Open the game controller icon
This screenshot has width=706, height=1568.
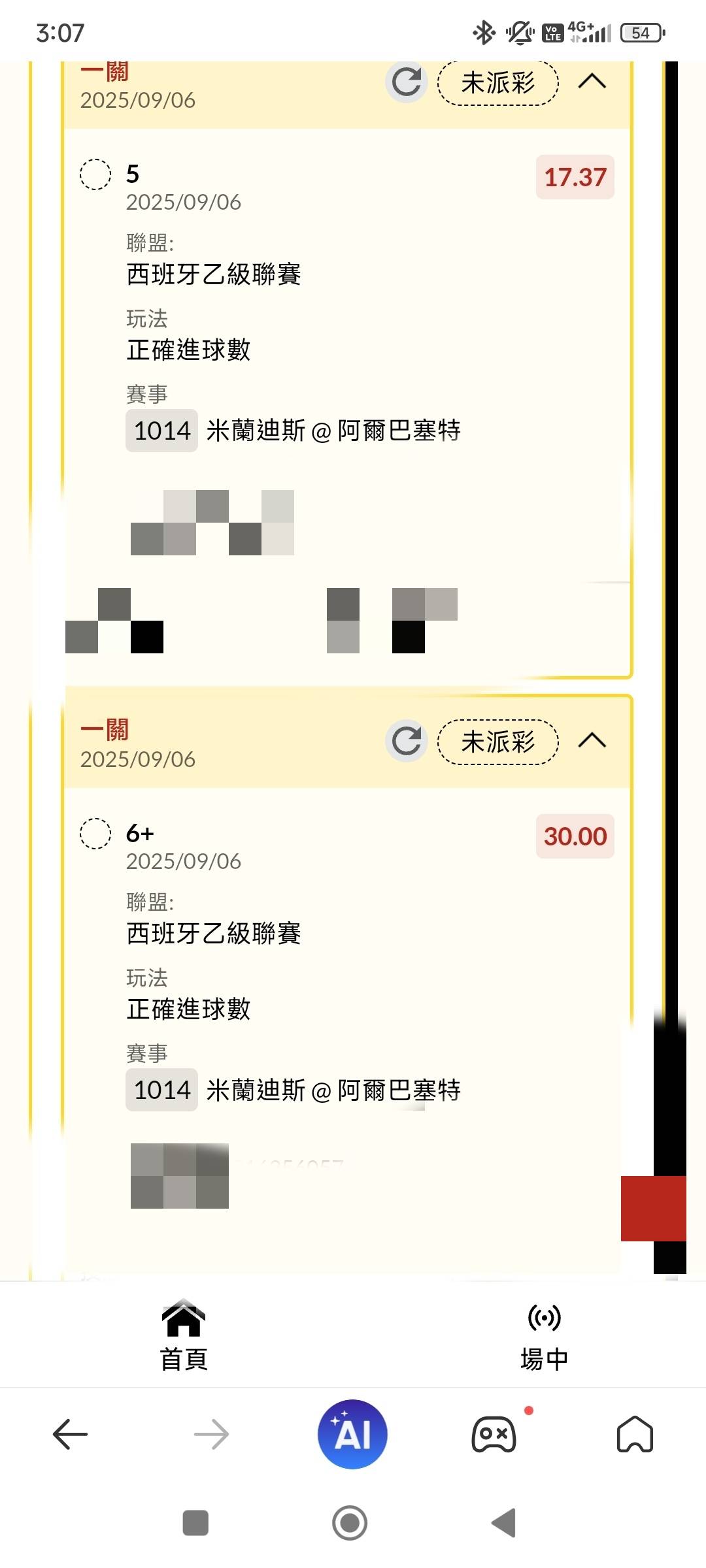494,1434
